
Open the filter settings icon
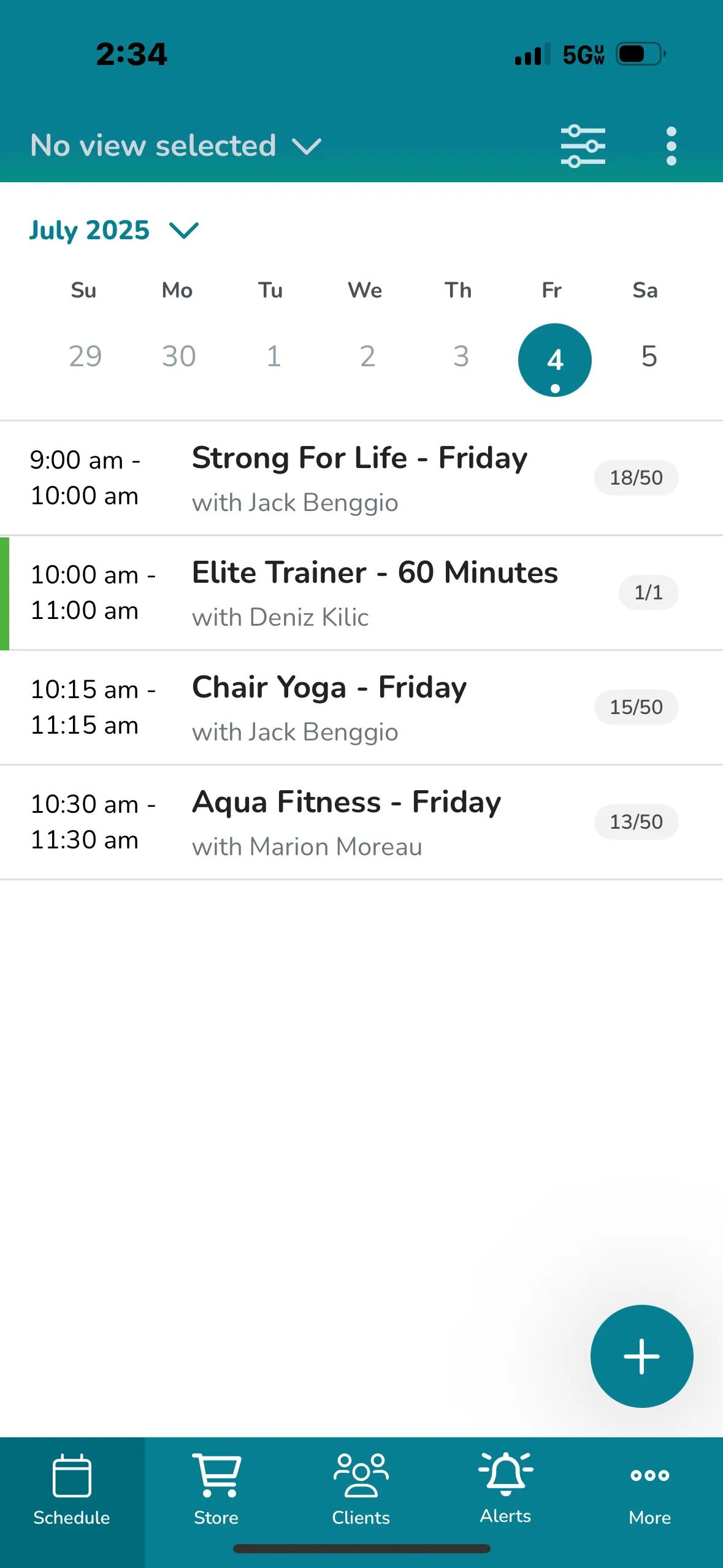(x=583, y=146)
